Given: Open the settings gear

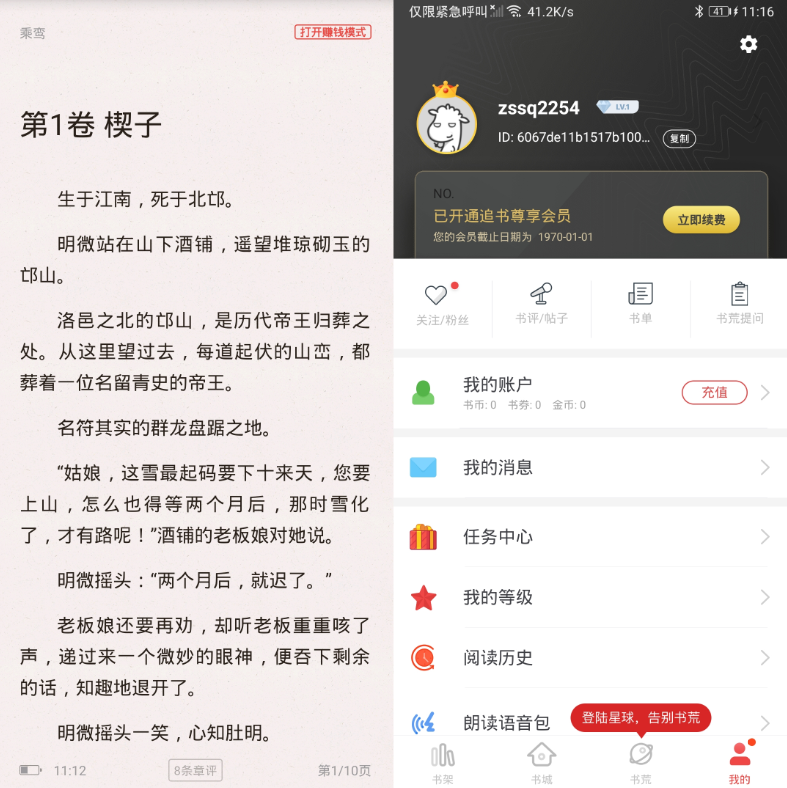Looking at the screenshot, I should click(748, 44).
